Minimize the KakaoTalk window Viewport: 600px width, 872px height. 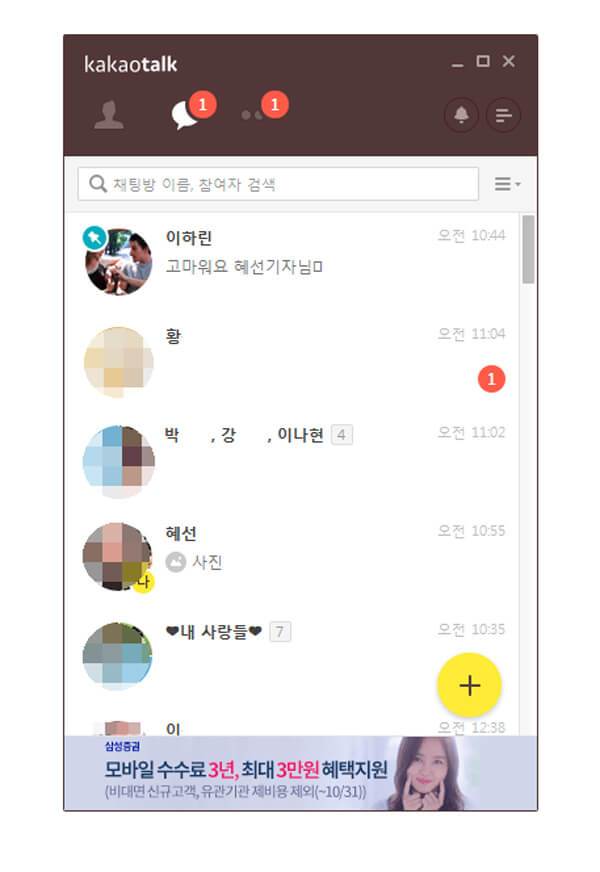[x=458, y=63]
